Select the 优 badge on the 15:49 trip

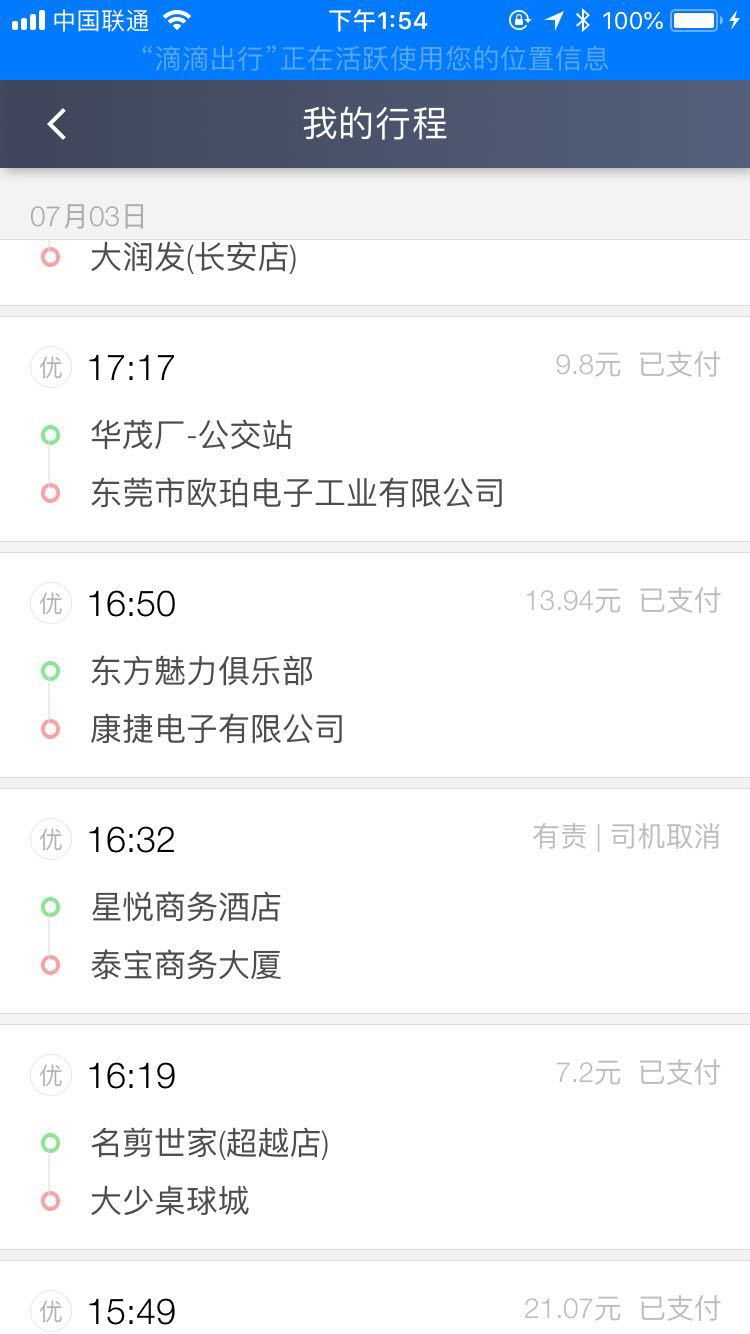tap(50, 1311)
